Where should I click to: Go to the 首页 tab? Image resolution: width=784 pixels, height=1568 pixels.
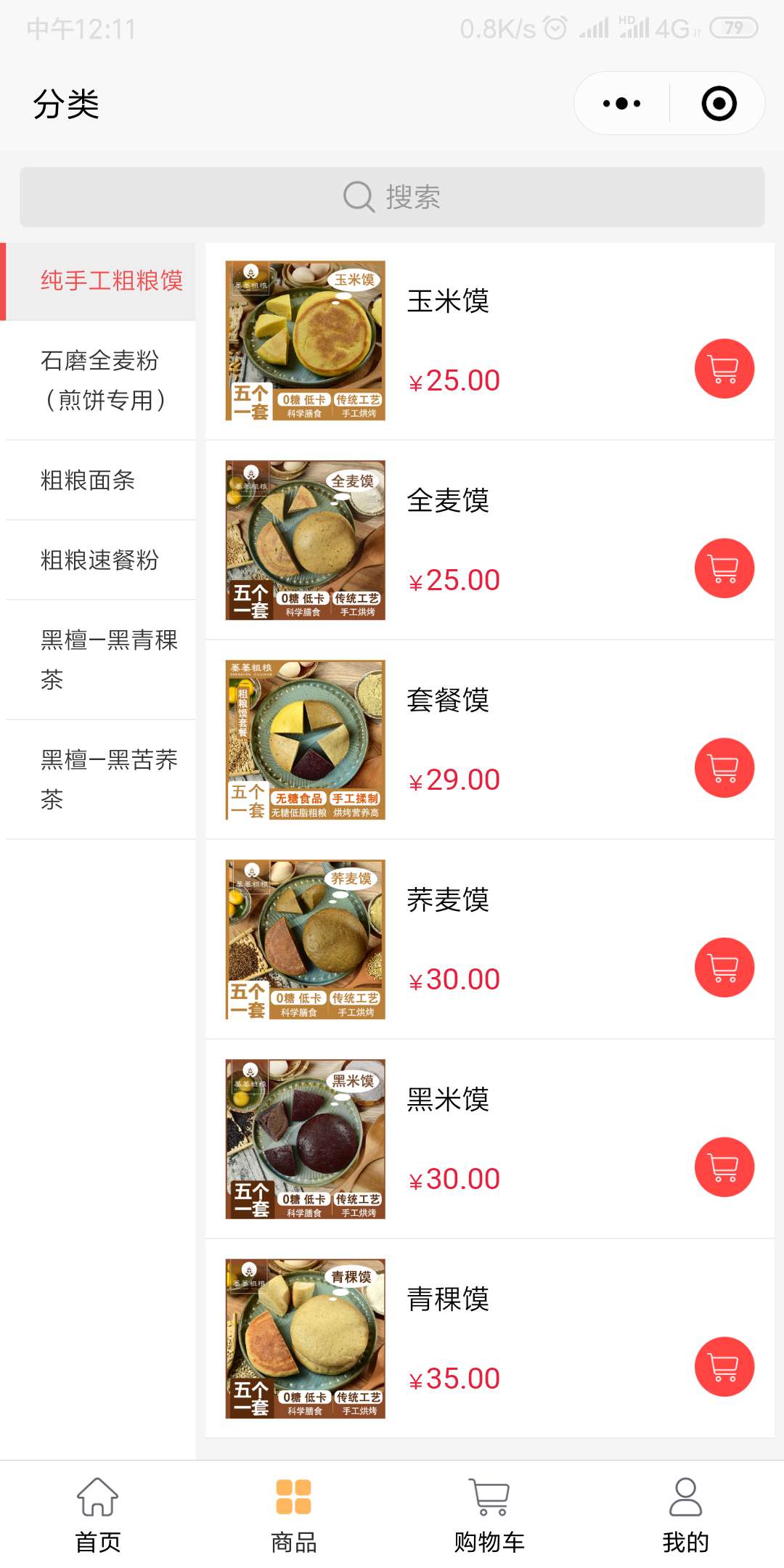pos(98,1516)
